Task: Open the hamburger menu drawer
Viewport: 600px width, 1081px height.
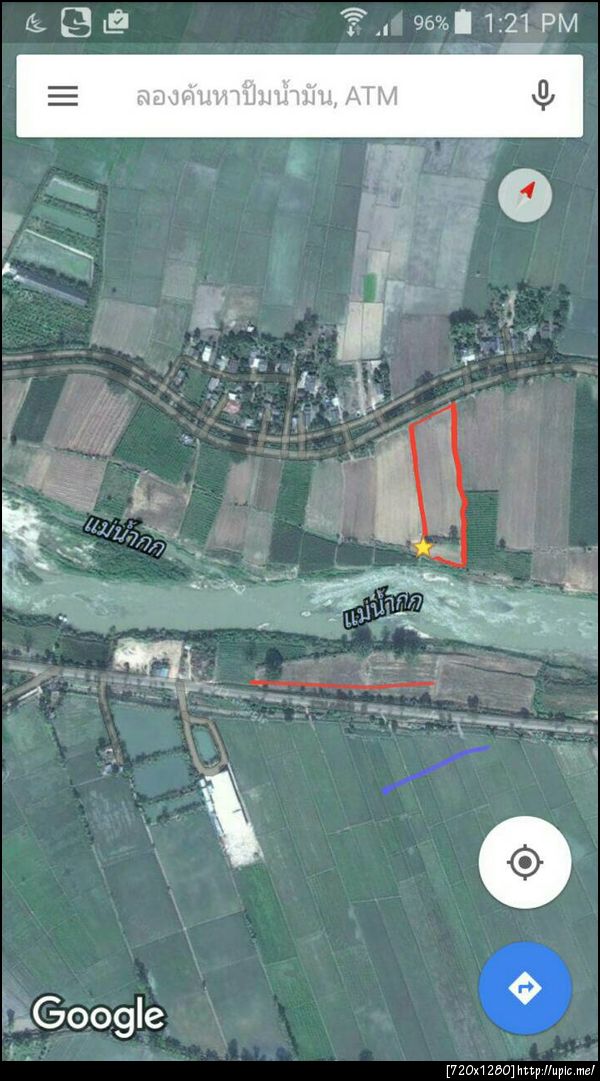Action: pyautogui.click(x=62, y=96)
